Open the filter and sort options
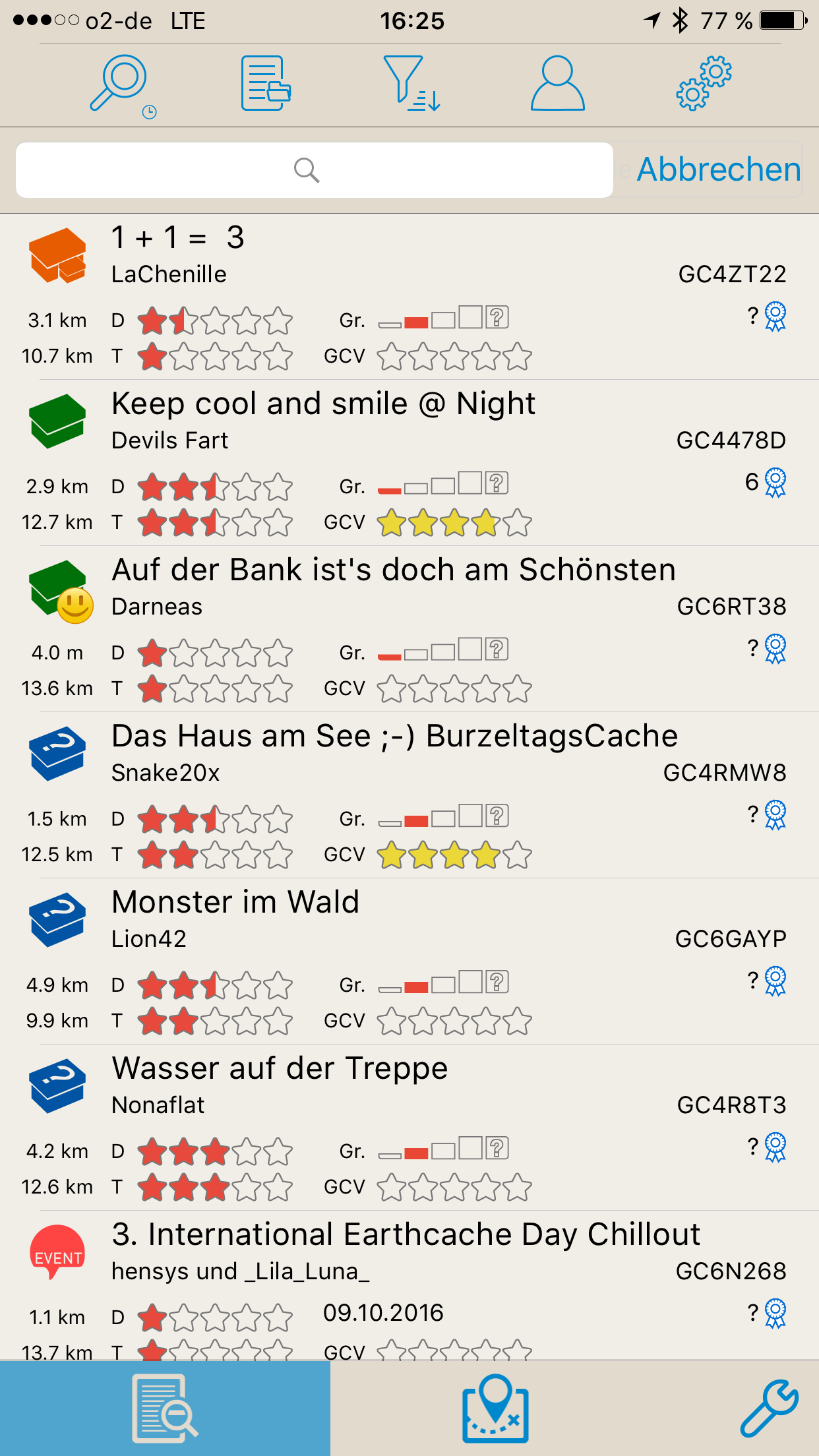 (412, 84)
